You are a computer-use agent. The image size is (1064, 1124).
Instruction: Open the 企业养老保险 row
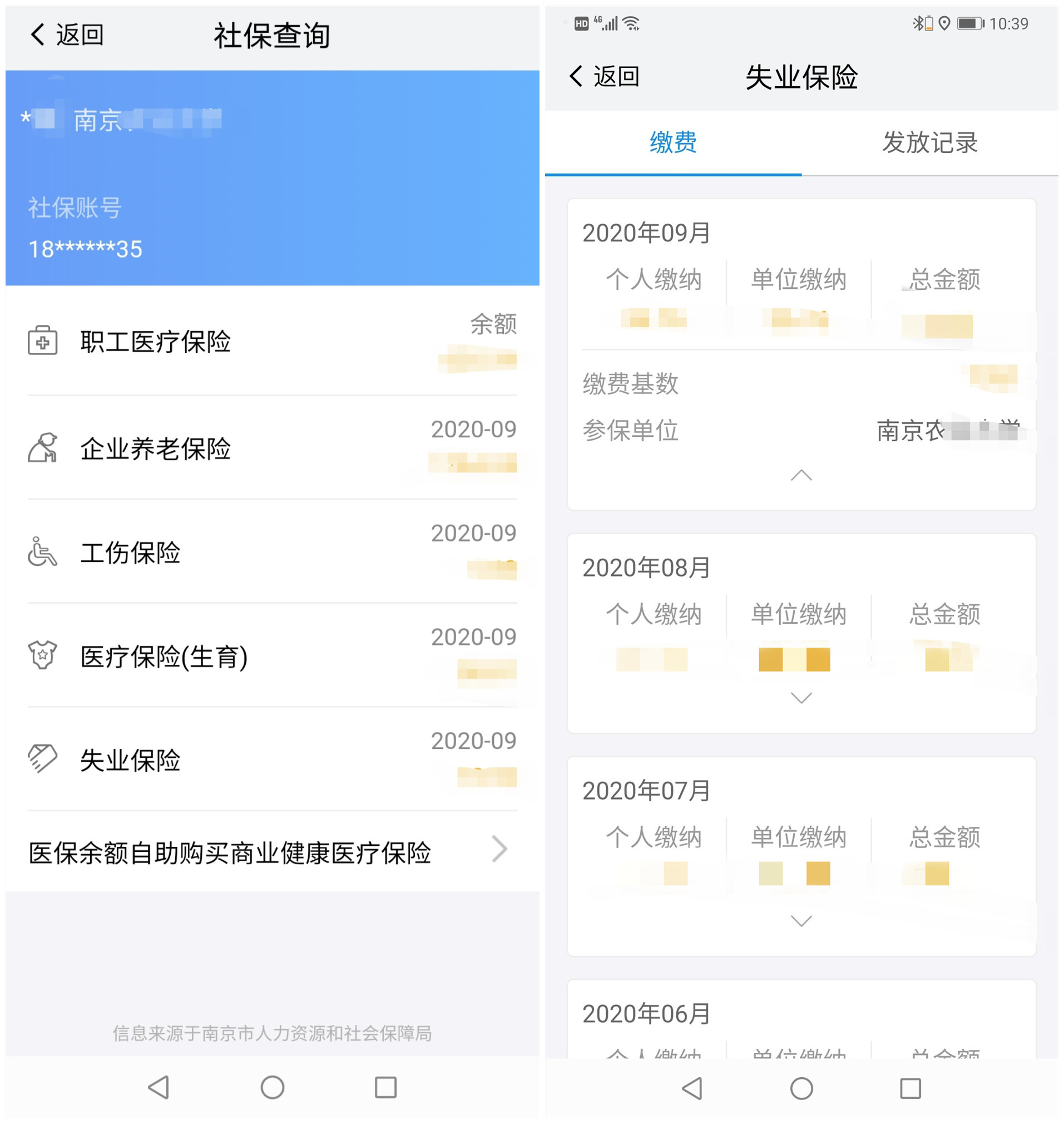pos(271,449)
